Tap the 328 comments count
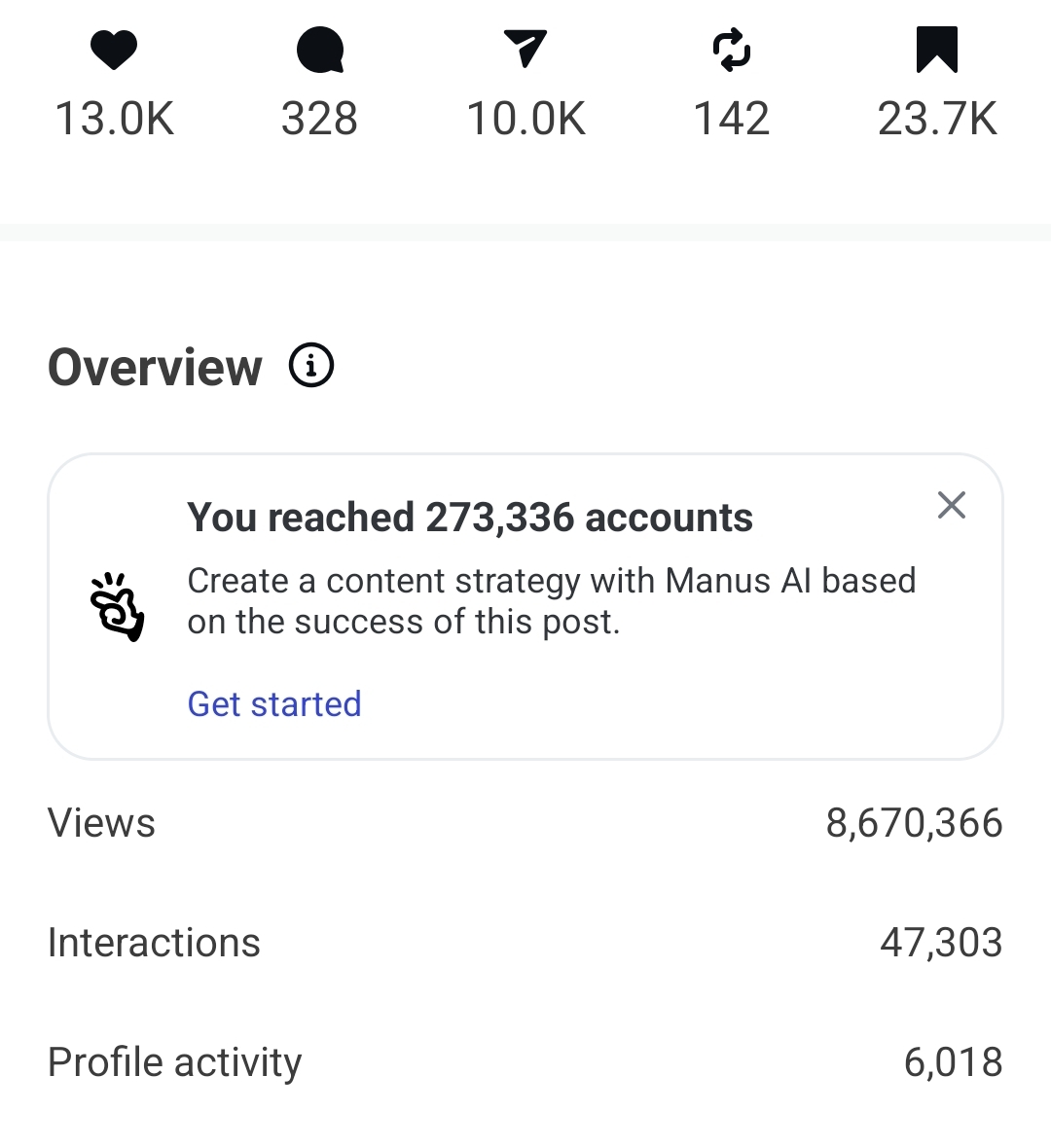1051x1148 pixels. coord(319,119)
